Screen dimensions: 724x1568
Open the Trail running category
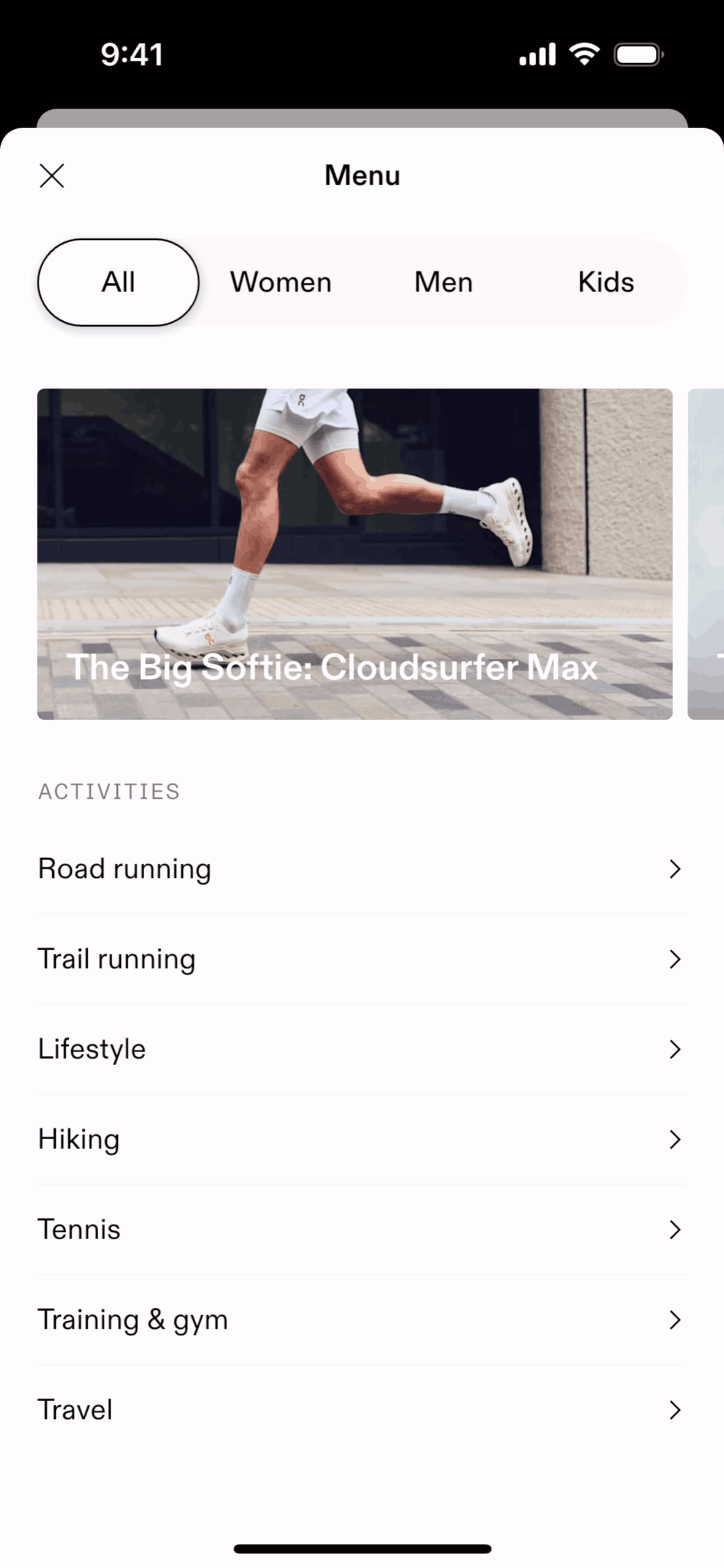(x=361, y=959)
